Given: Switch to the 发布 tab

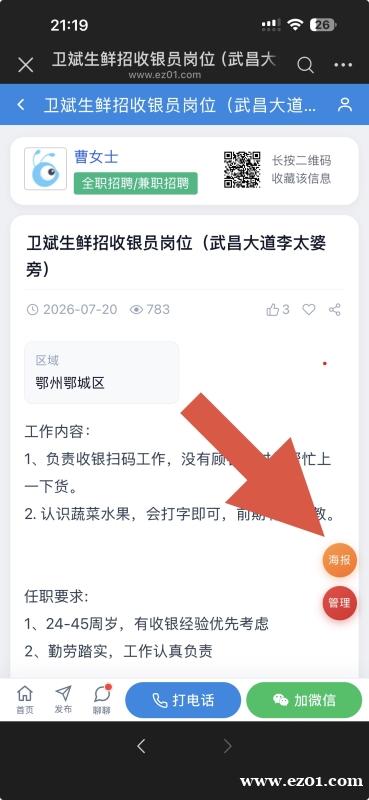Looking at the screenshot, I should tap(63, 699).
